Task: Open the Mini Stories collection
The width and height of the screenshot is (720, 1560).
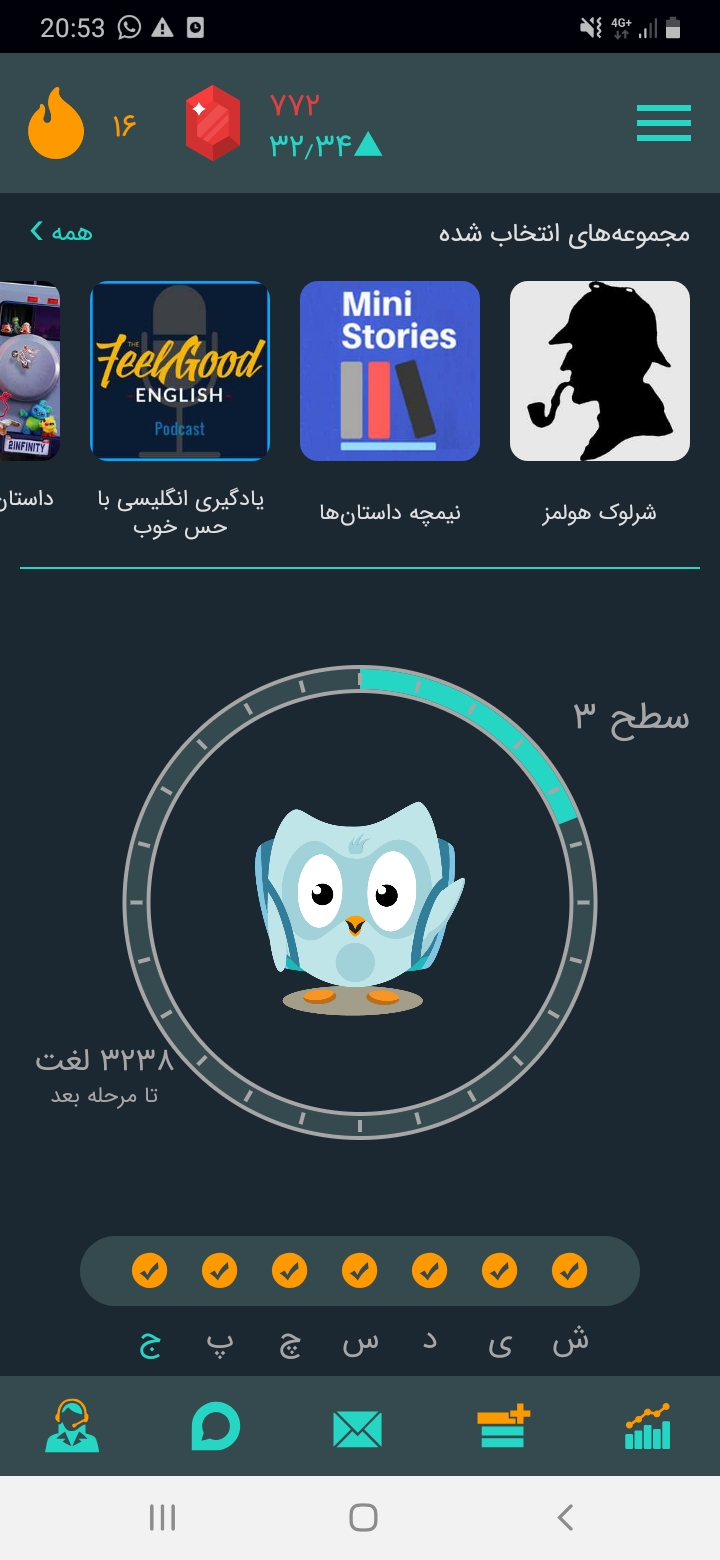Action: click(390, 371)
